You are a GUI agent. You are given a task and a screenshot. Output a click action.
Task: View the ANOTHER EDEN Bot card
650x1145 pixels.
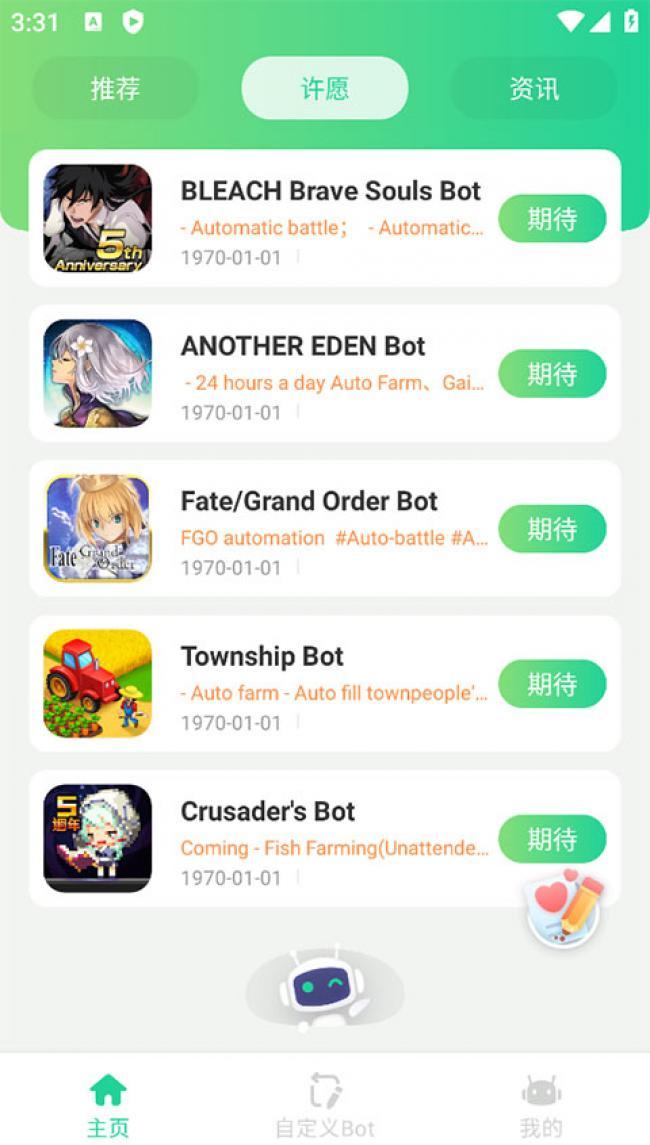tap(303, 347)
